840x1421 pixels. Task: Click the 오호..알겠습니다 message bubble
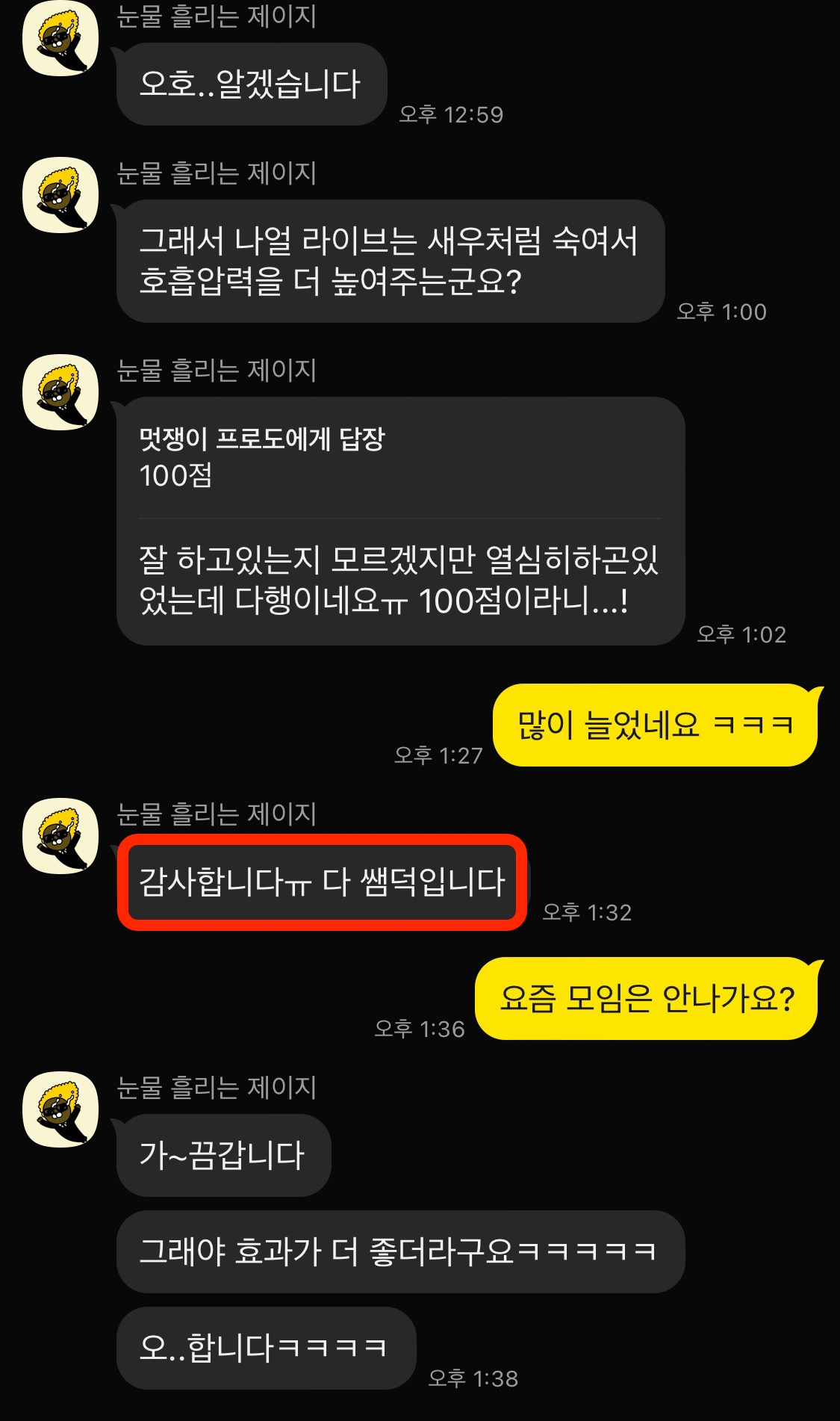coord(250,84)
